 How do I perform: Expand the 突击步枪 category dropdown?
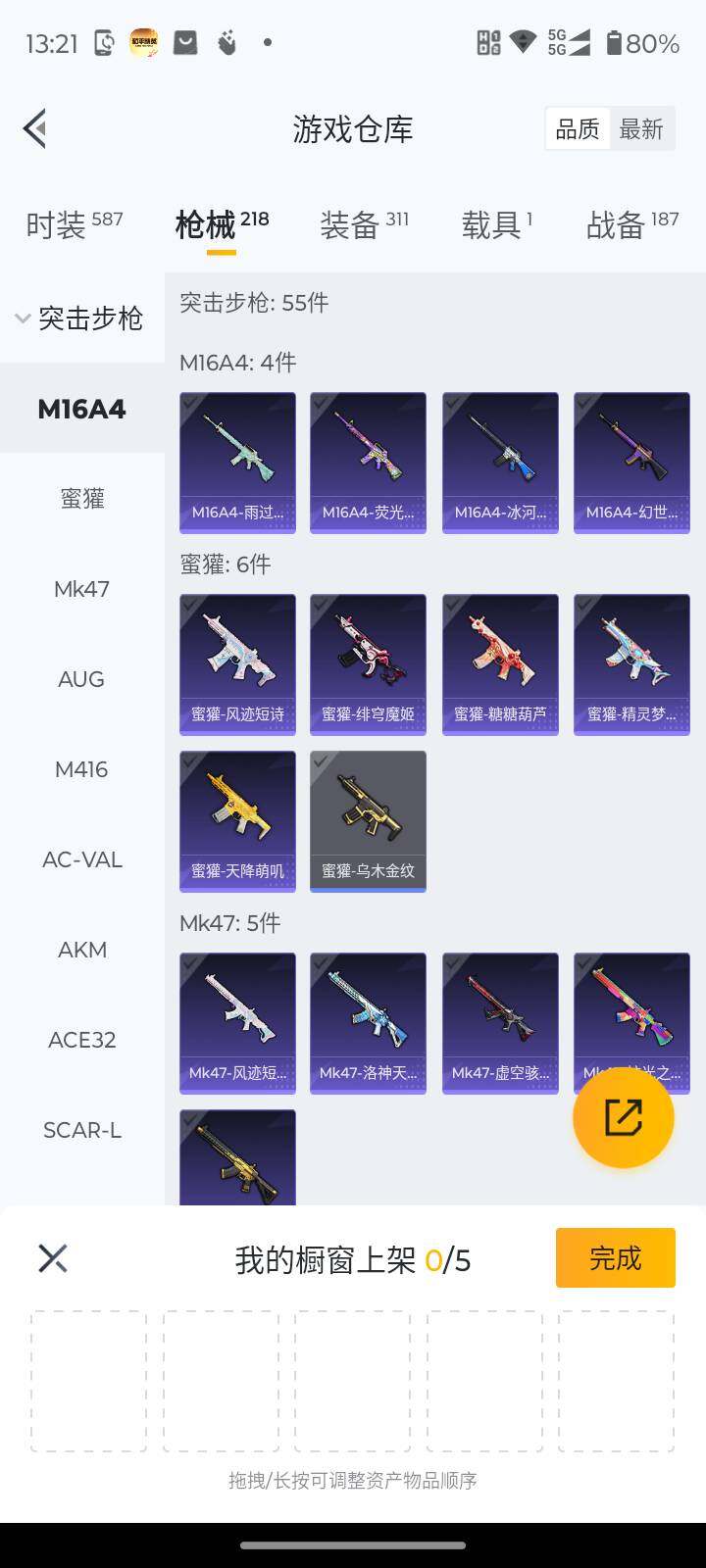click(x=80, y=318)
